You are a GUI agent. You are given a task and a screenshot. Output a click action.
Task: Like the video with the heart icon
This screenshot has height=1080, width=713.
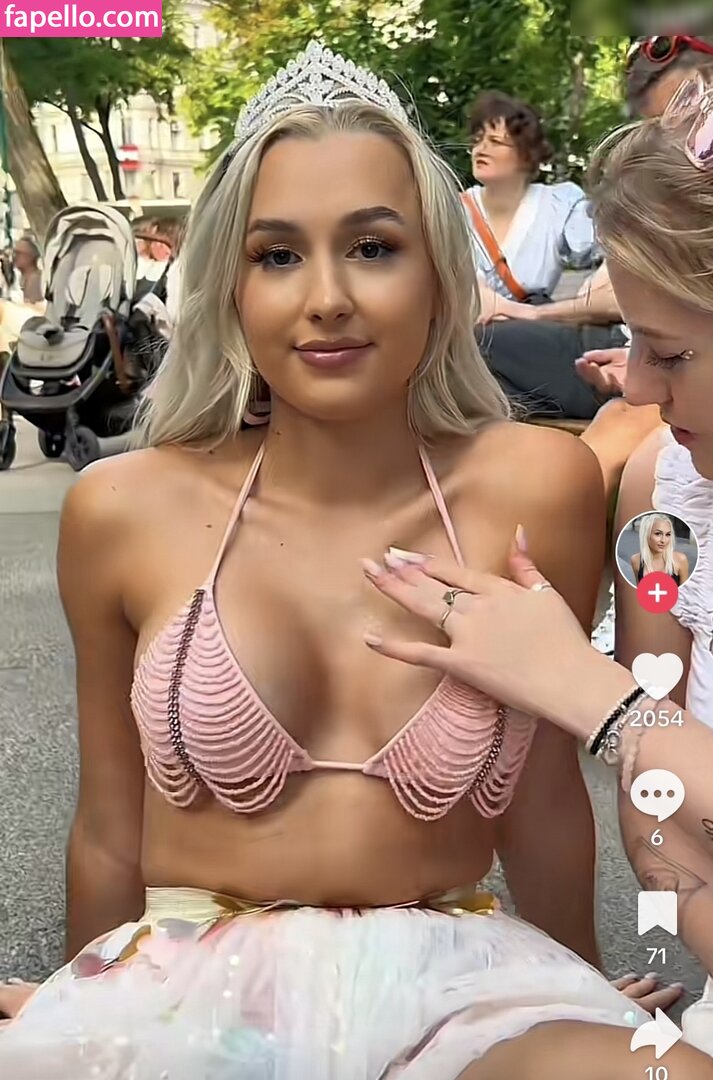[x=657, y=676]
